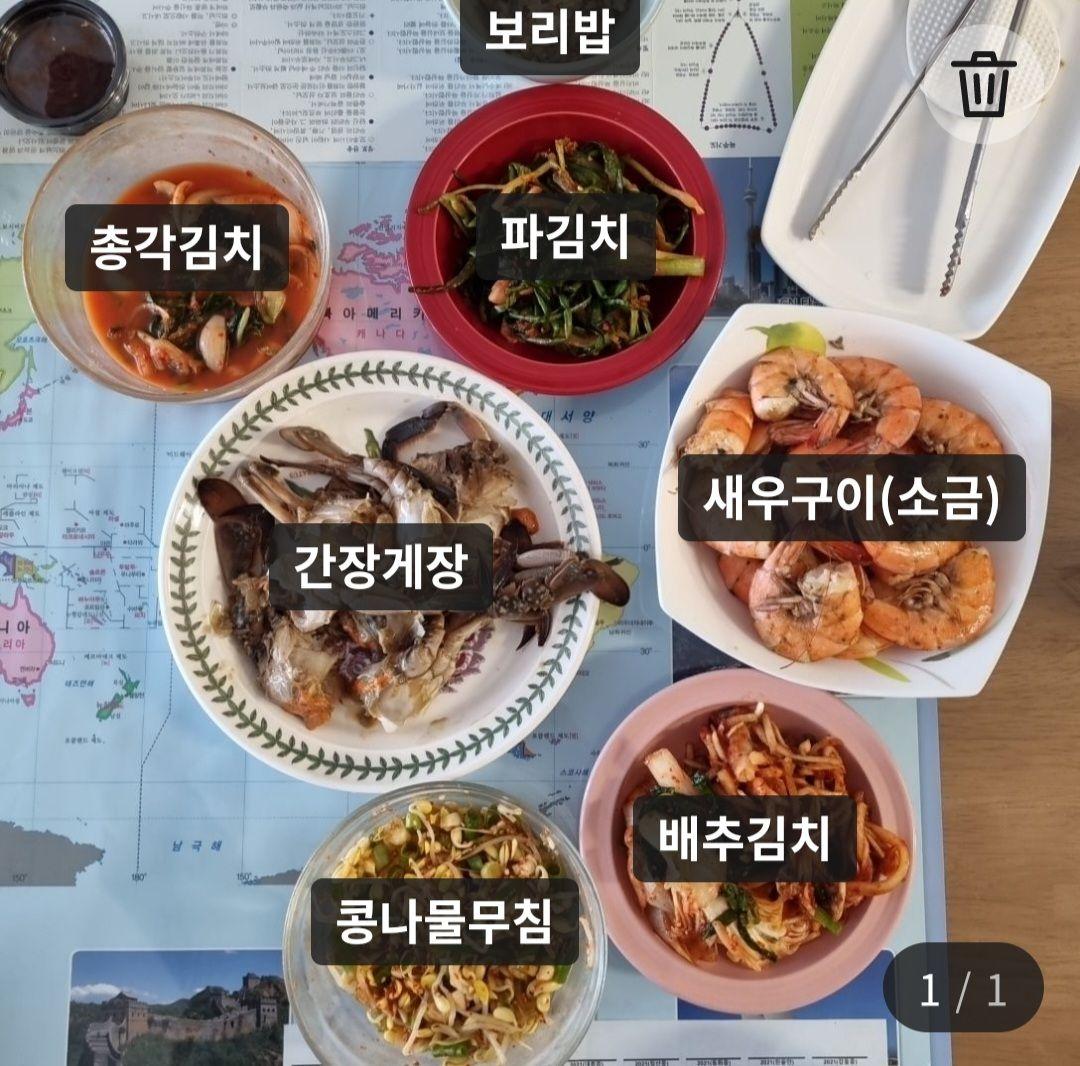Select the 배추김치 food tag
Image resolution: width=1080 pixels, height=1066 pixels.
click(744, 838)
